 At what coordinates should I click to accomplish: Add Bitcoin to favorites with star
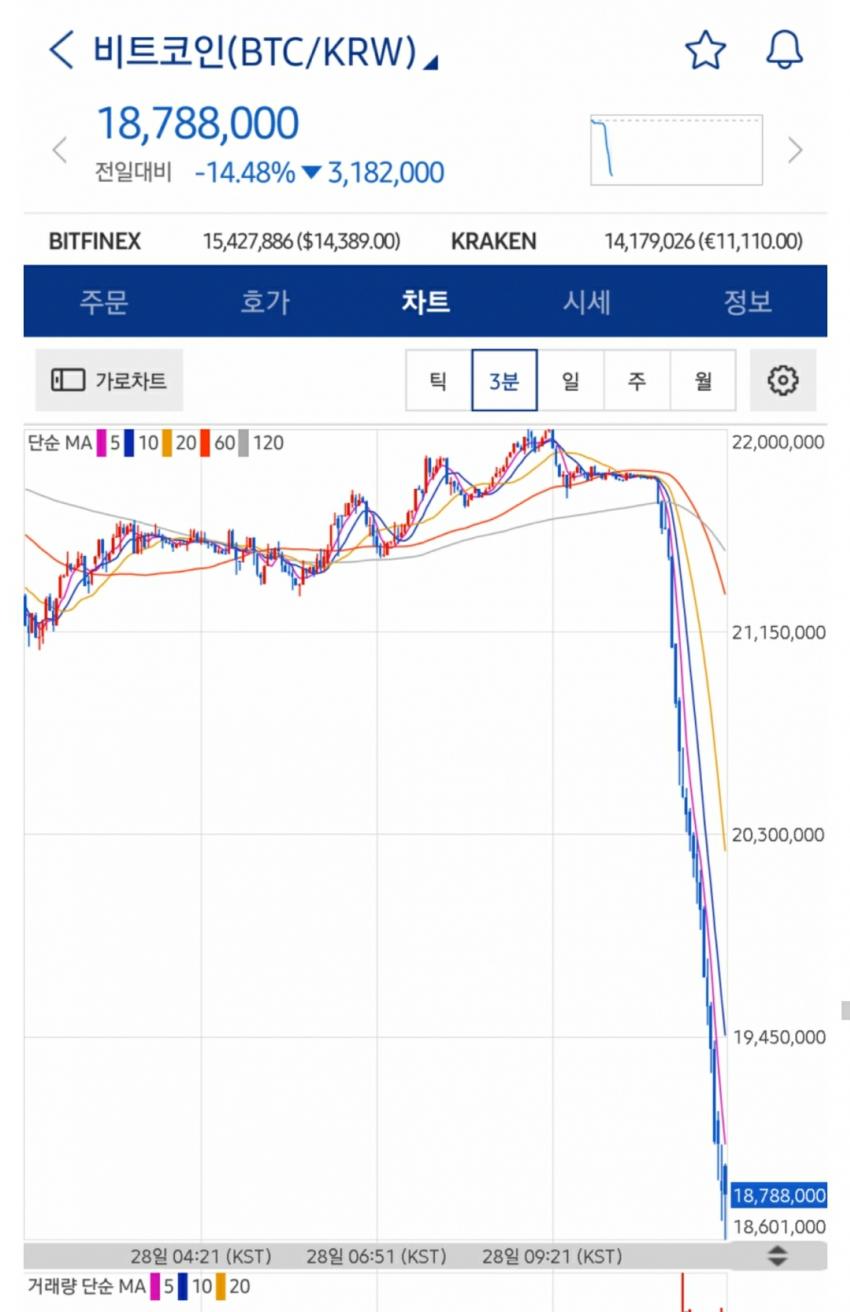[705, 50]
